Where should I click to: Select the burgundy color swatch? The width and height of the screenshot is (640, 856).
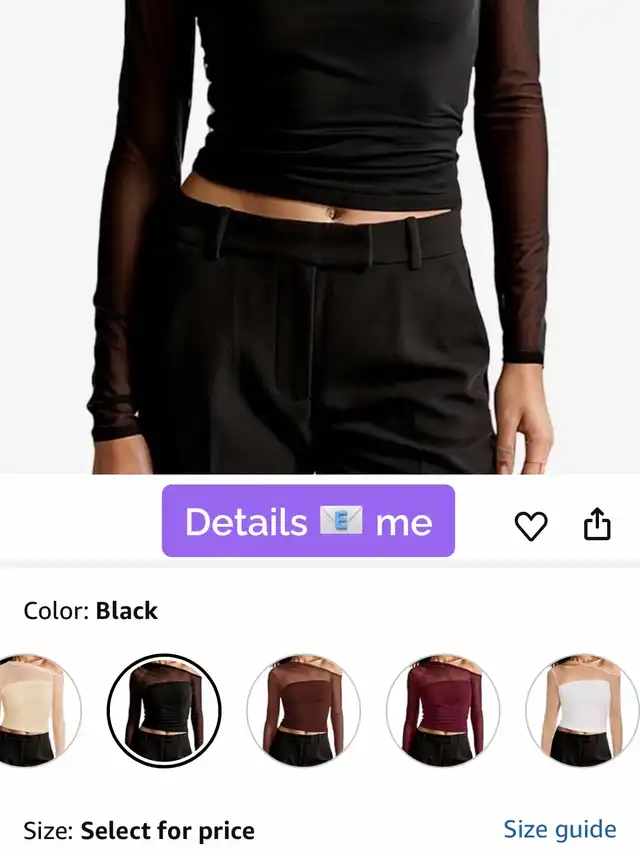443,711
